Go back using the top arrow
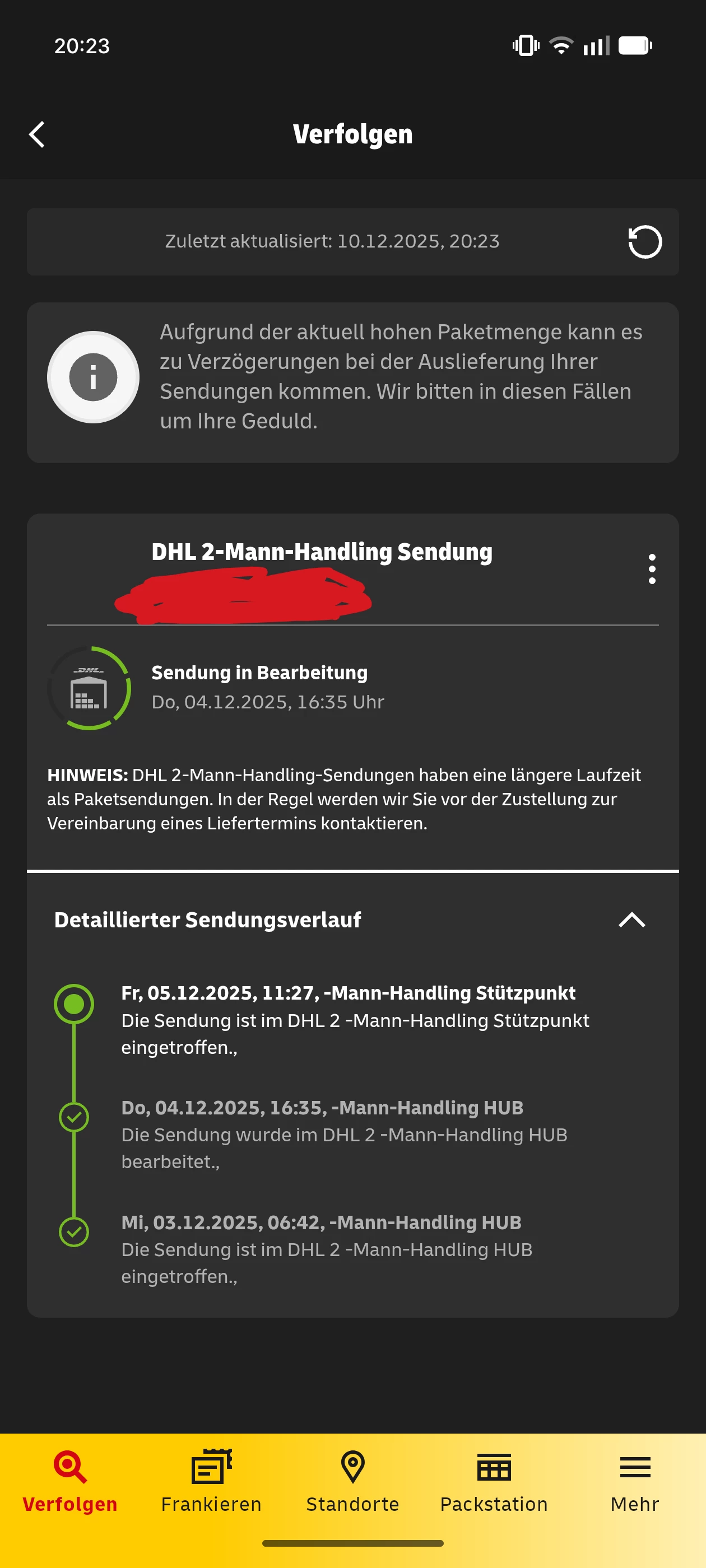The width and height of the screenshot is (706, 1568). (x=37, y=134)
